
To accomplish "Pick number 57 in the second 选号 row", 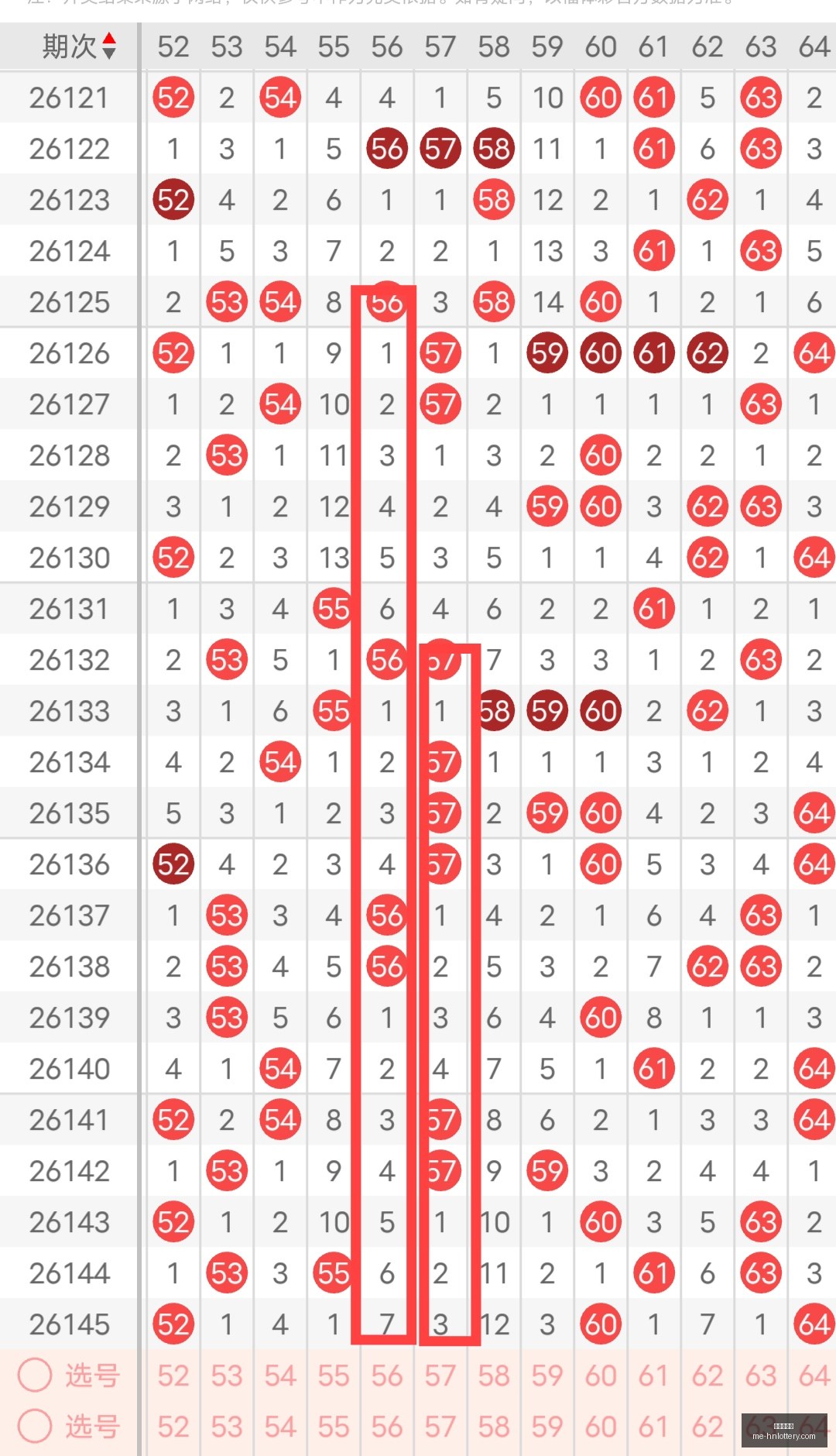I will (440, 1427).
